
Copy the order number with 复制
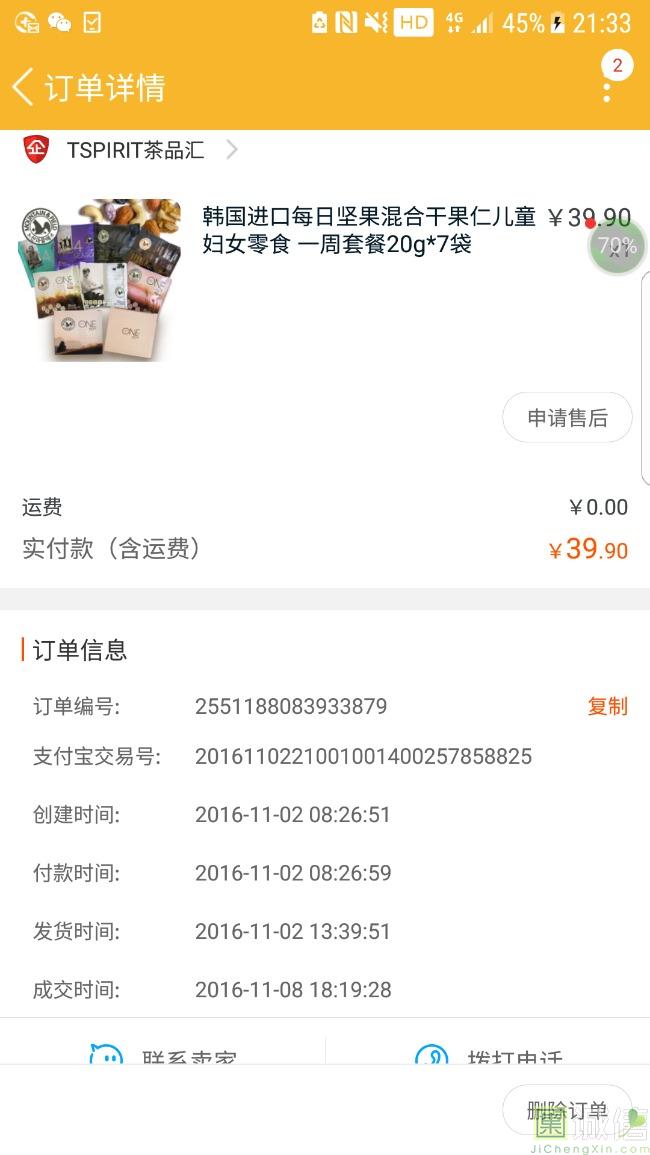tap(607, 706)
